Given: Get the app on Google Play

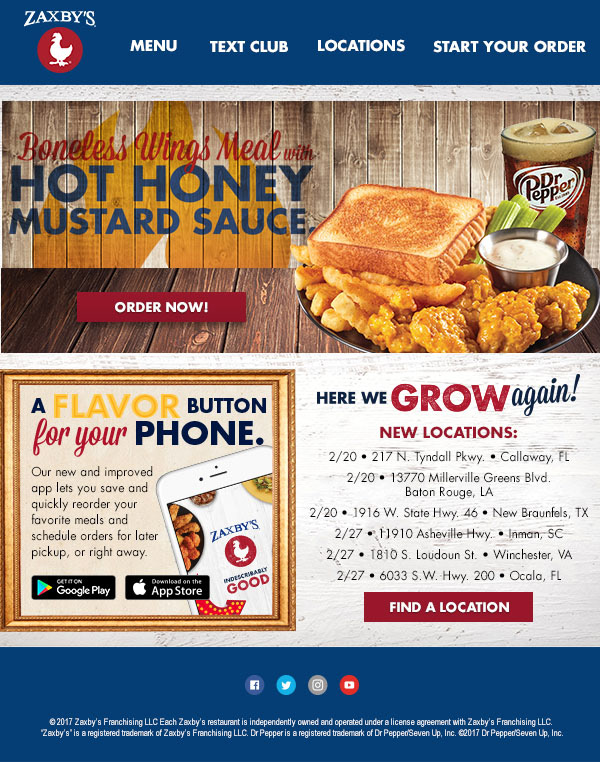Looking at the screenshot, I should pyautogui.click(x=73, y=588).
